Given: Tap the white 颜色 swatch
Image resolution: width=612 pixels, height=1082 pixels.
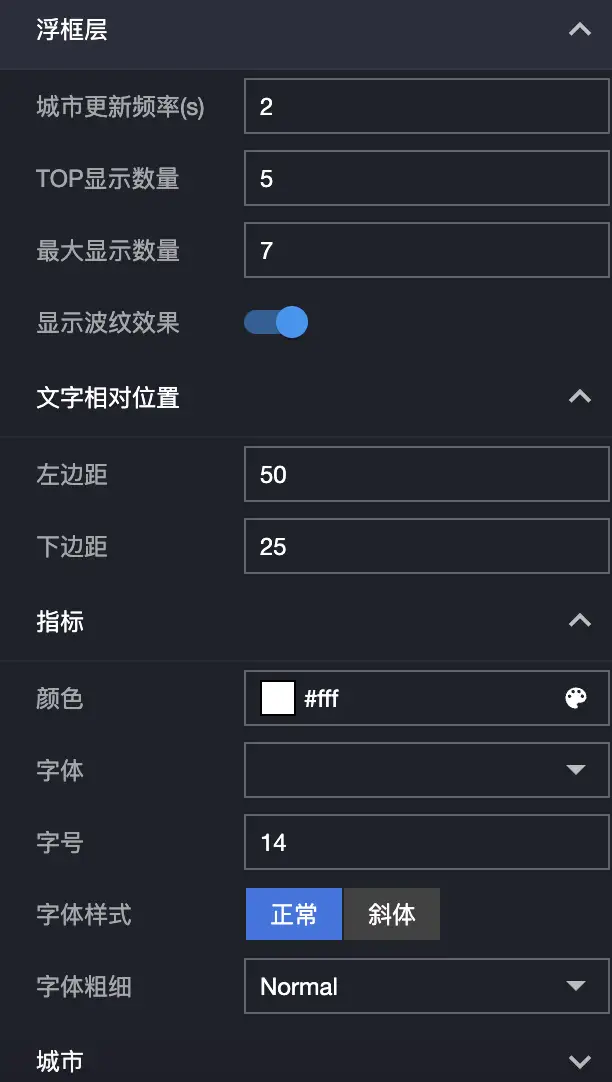Looking at the screenshot, I should click(277, 698).
